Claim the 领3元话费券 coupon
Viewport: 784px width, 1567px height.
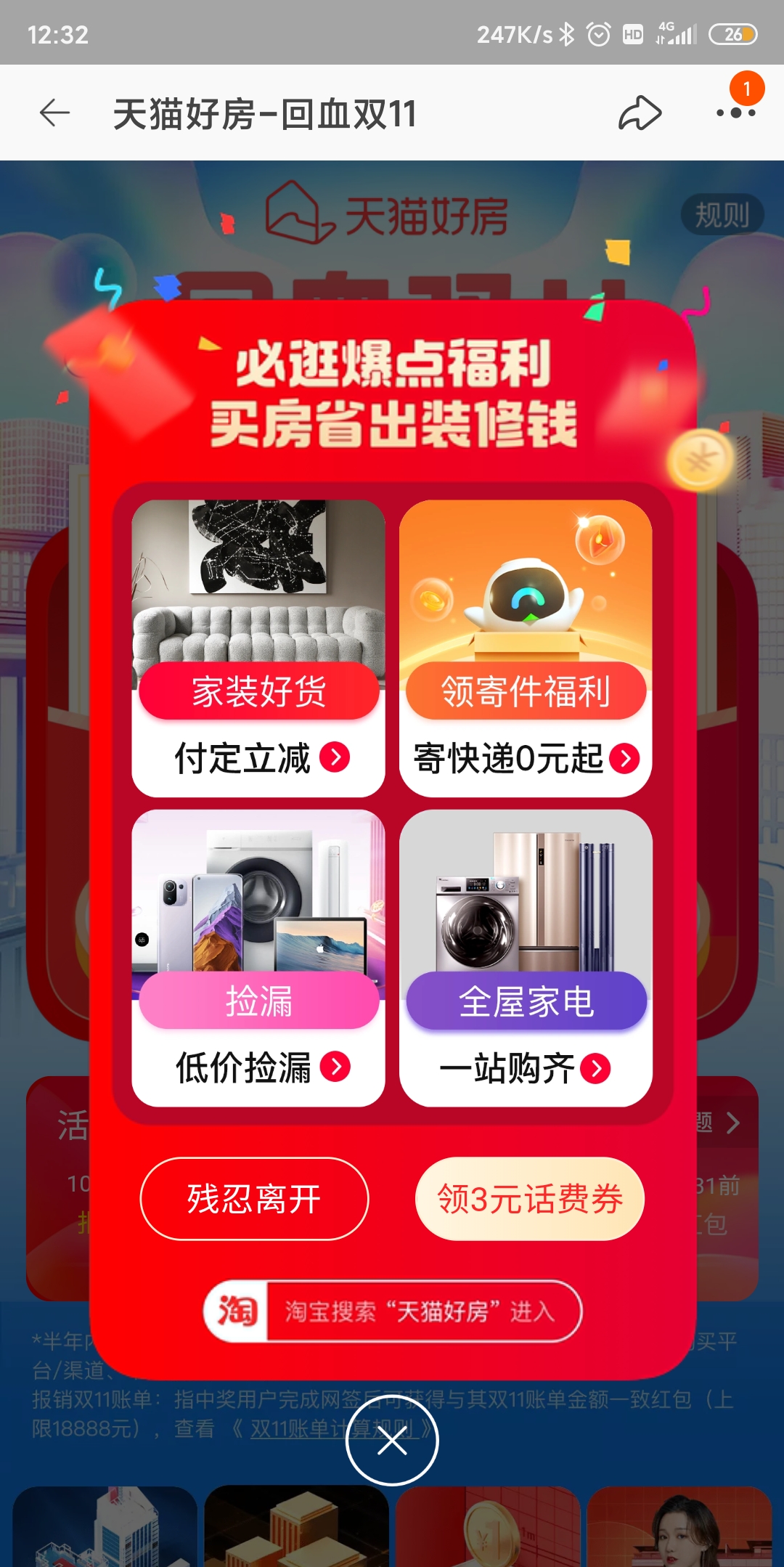(x=529, y=1199)
